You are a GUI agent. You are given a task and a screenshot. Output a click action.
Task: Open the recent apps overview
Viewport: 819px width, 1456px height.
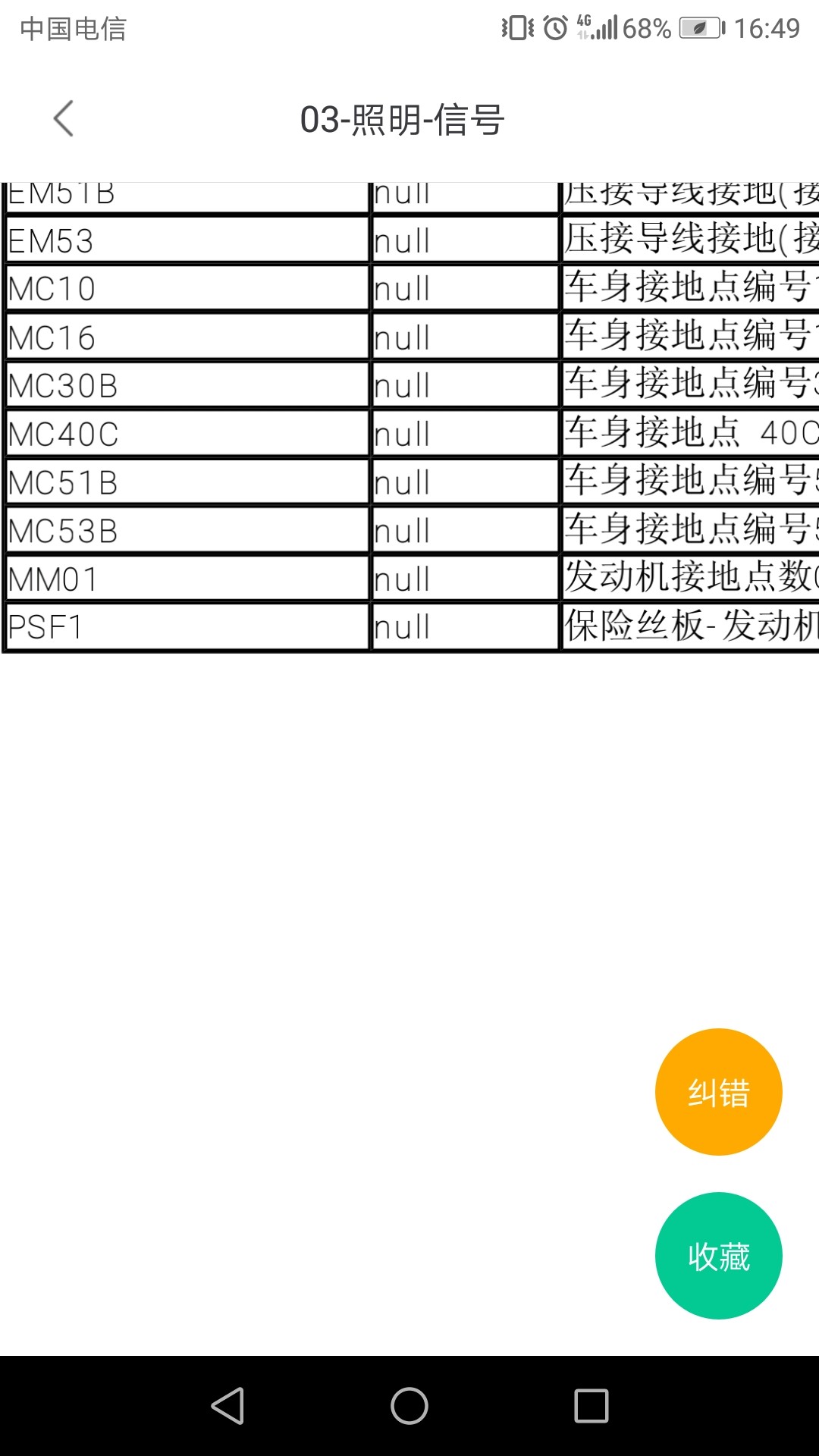591,1406
